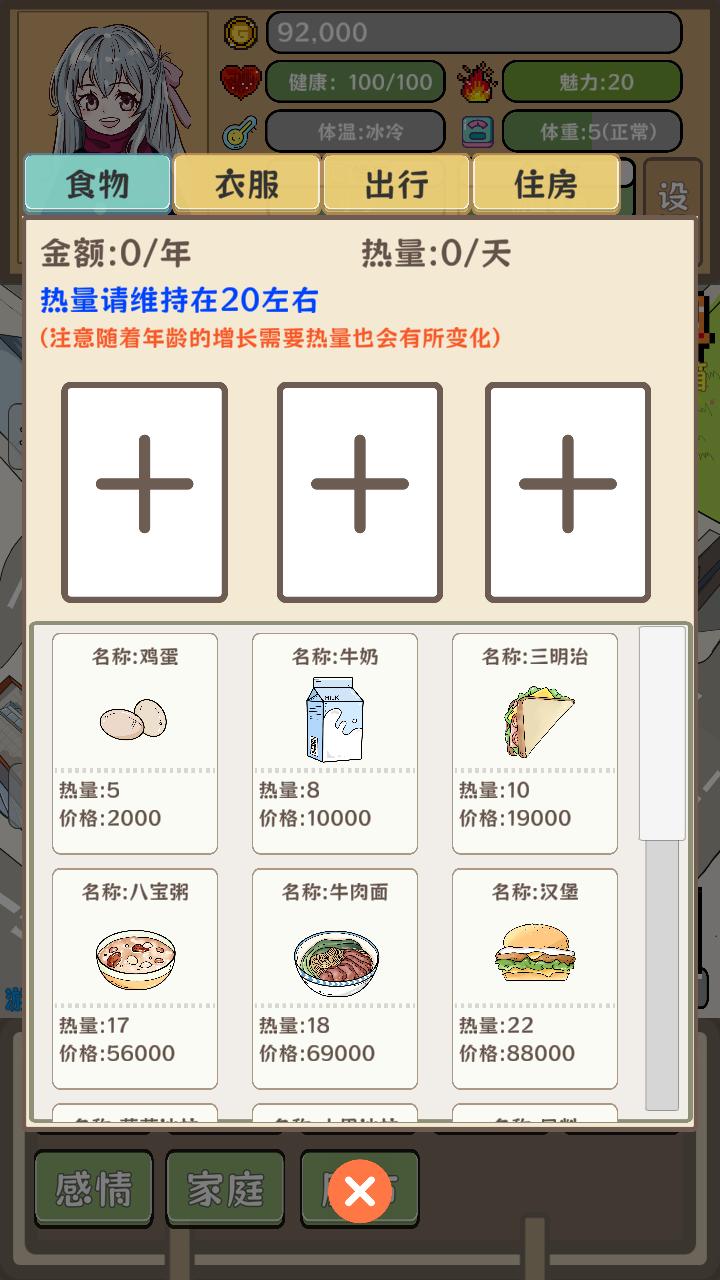Close the food selection panel
Image resolution: width=720 pixels, height=1280 pixels.
coord(359,1191)
